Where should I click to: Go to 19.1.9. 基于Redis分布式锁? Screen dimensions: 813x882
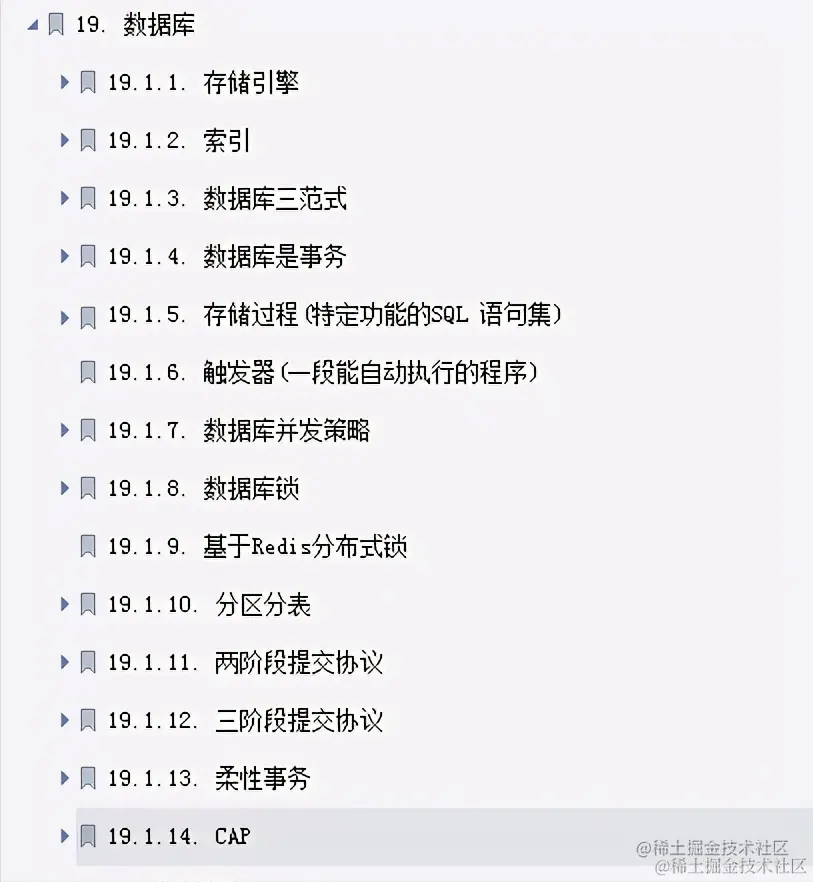[257, 547]
